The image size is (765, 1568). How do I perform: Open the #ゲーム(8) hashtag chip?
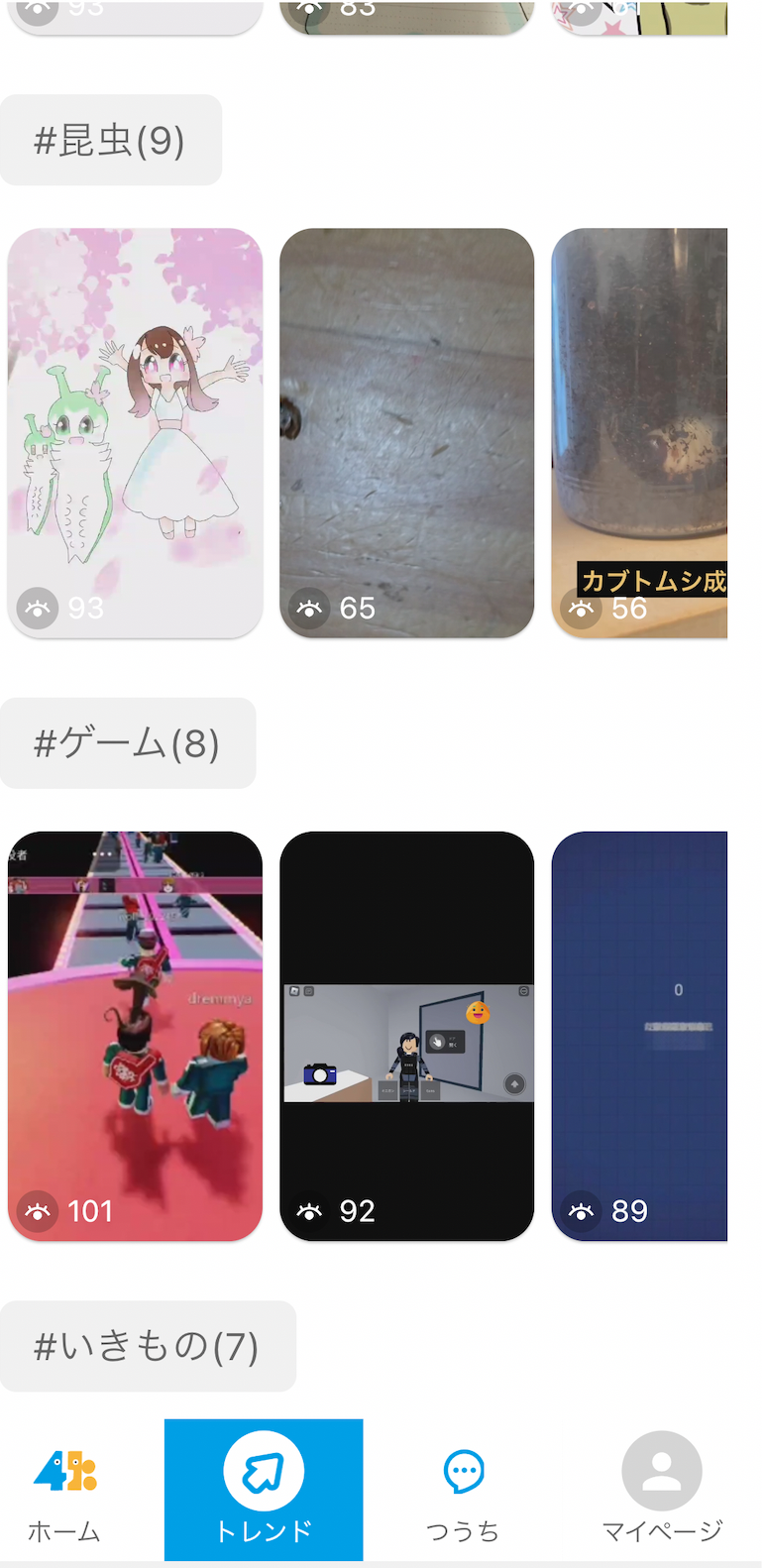[x=127, y=742]
